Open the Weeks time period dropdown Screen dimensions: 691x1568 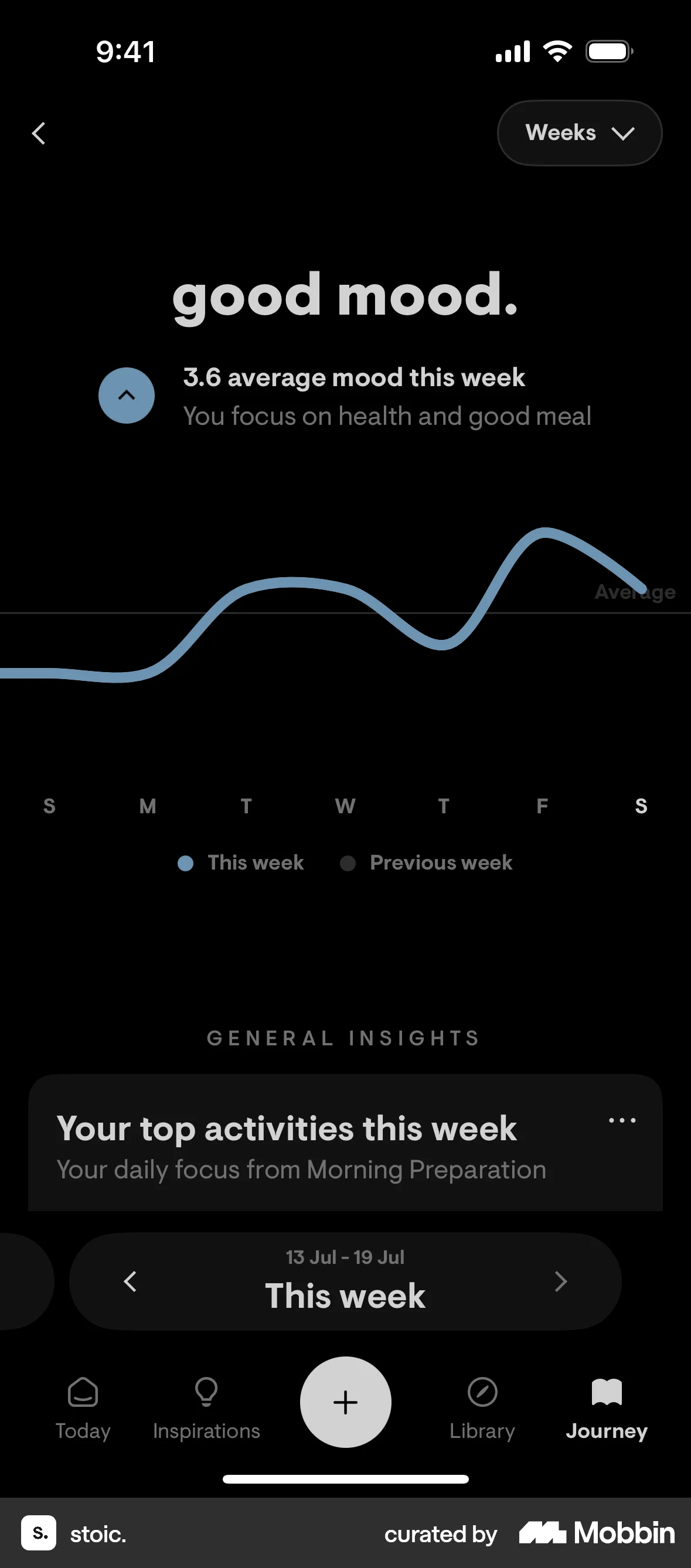pos(578,132)
